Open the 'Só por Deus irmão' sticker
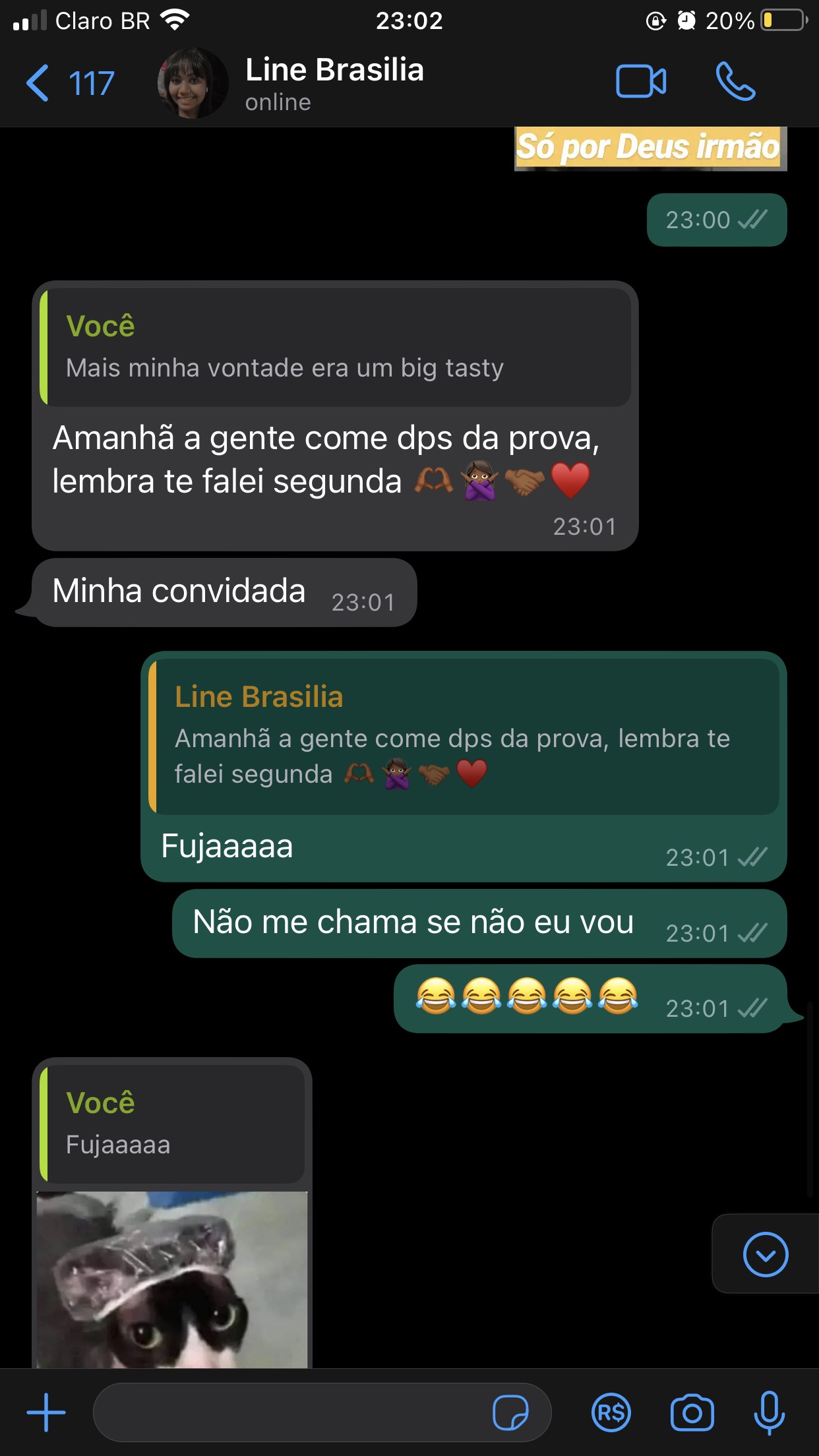This screenshot has width=819, height=1456. tap(650, 148)
